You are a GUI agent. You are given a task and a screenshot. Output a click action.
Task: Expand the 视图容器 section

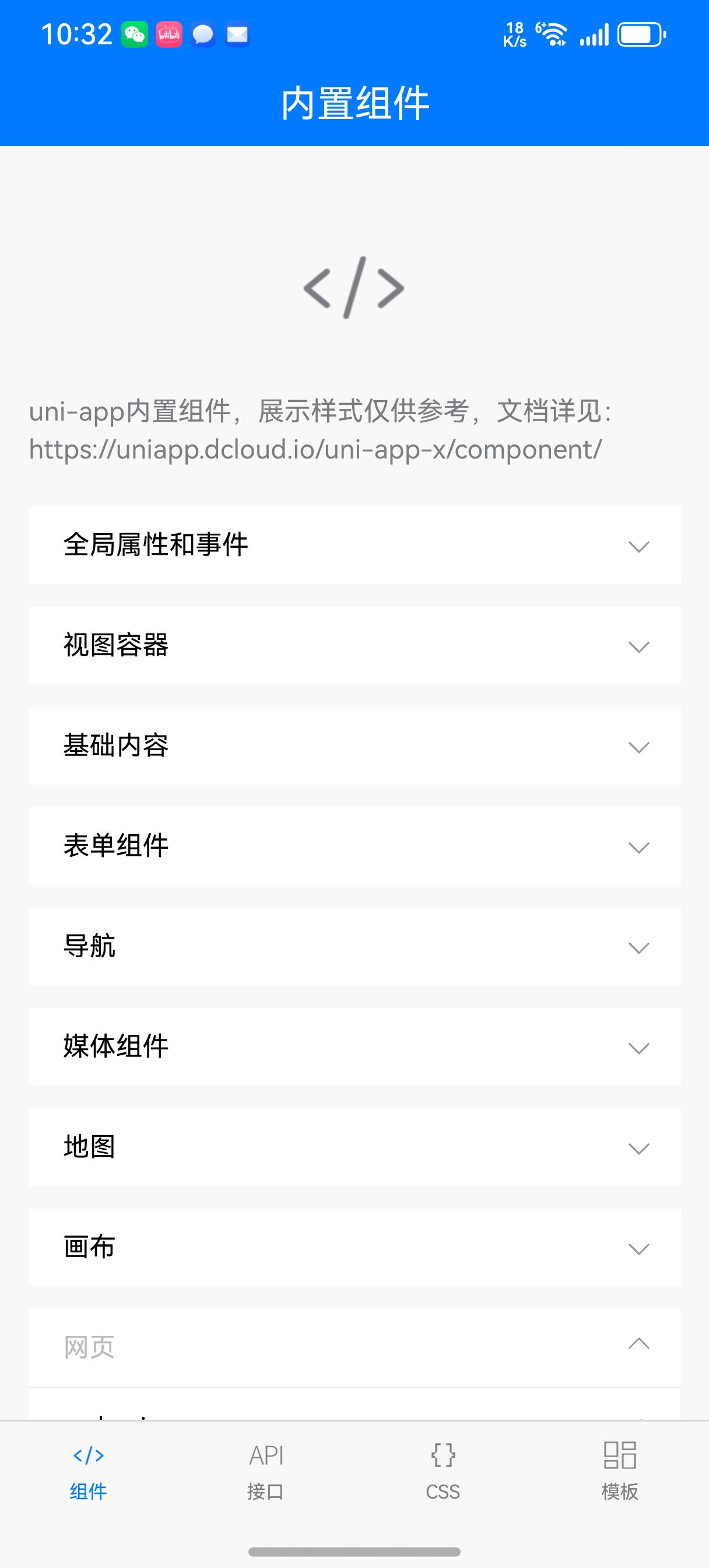pyautogui.click(x=354, y=645)
